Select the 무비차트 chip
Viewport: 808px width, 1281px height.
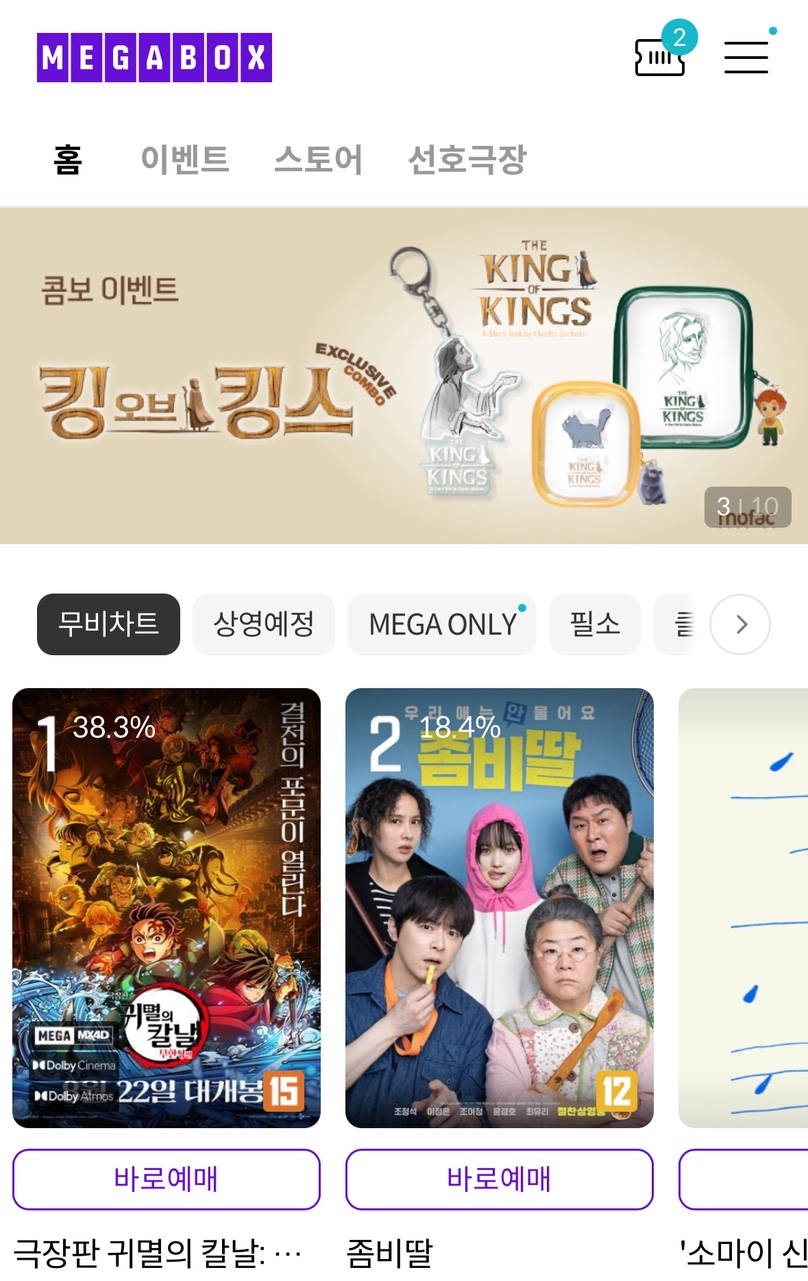coord(108,624)
